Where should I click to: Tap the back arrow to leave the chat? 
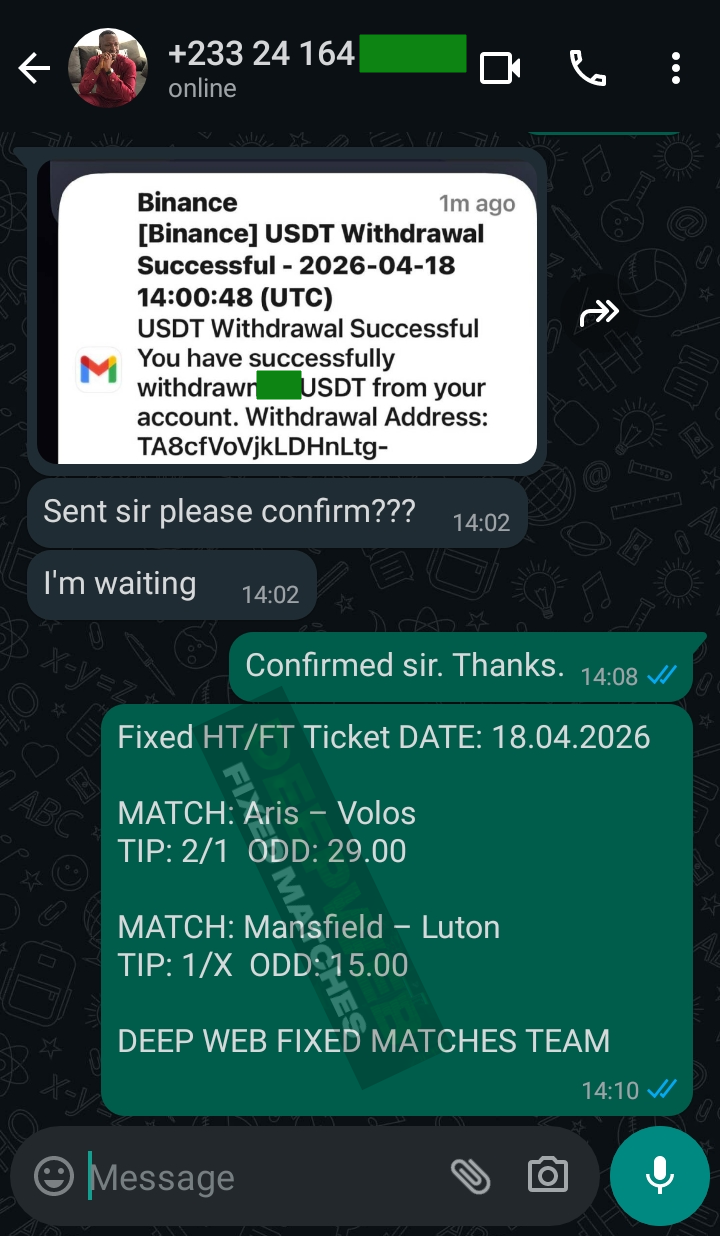pos(33,67)
